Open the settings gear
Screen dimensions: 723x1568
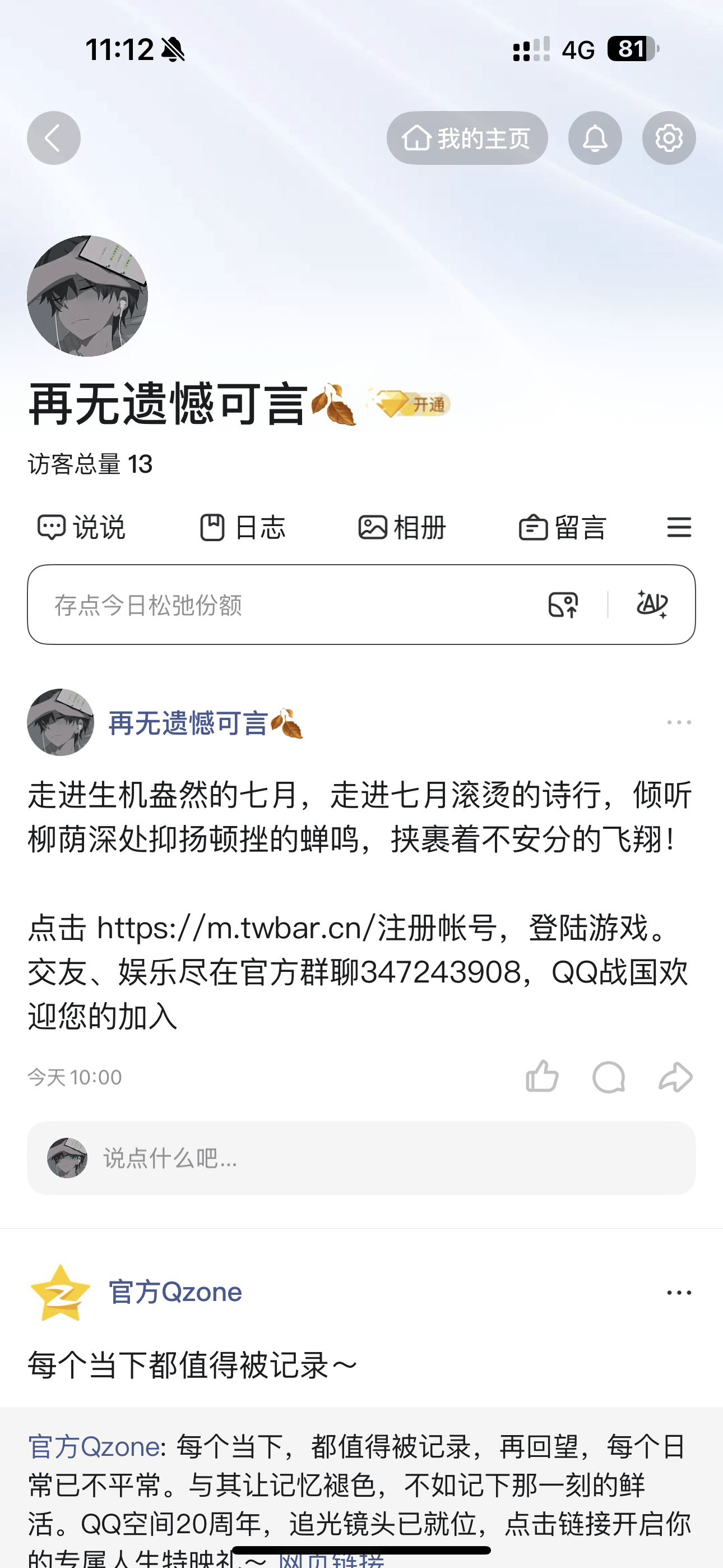(x=668, y=138)
